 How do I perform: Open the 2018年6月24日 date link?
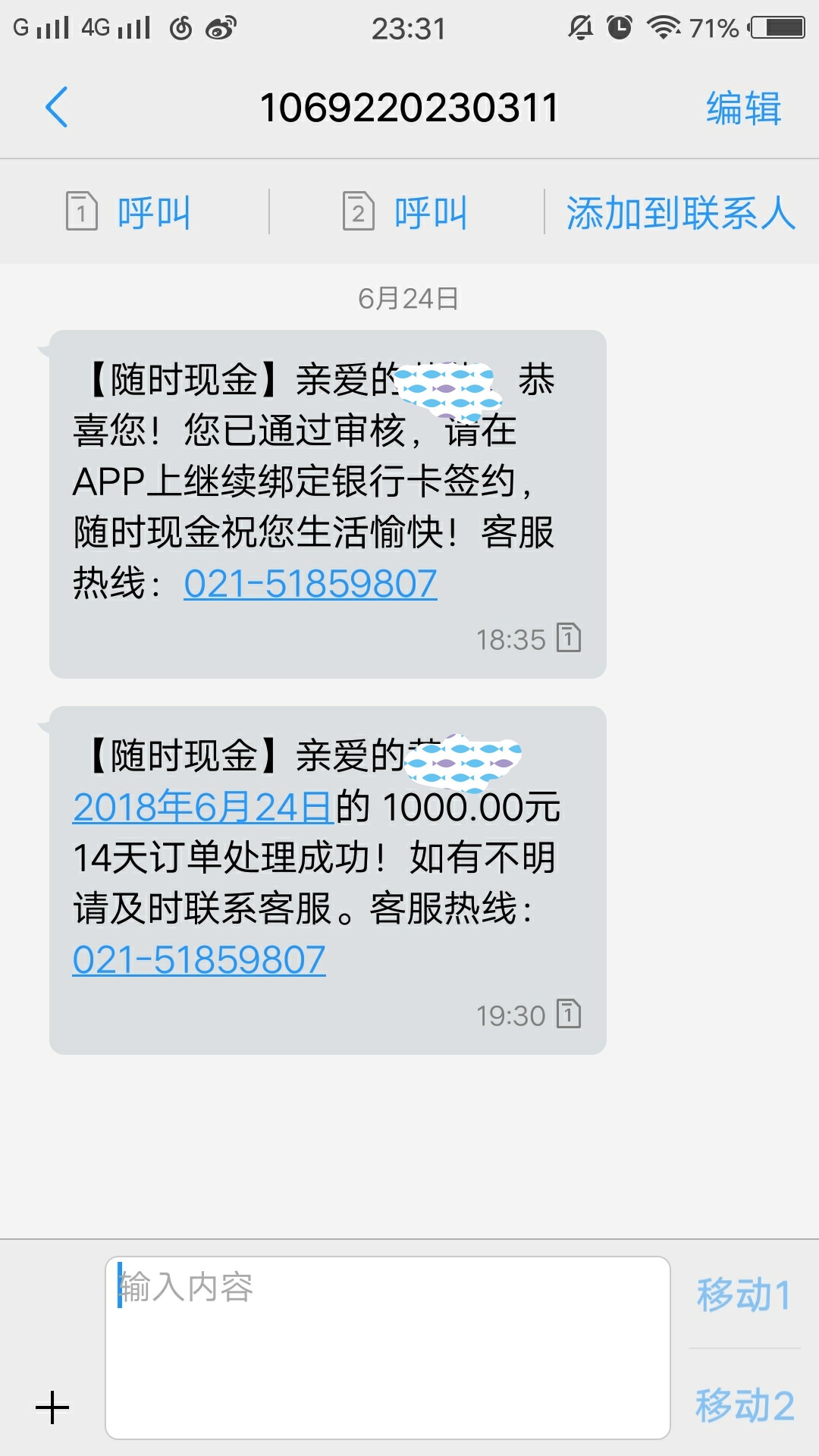203,808
